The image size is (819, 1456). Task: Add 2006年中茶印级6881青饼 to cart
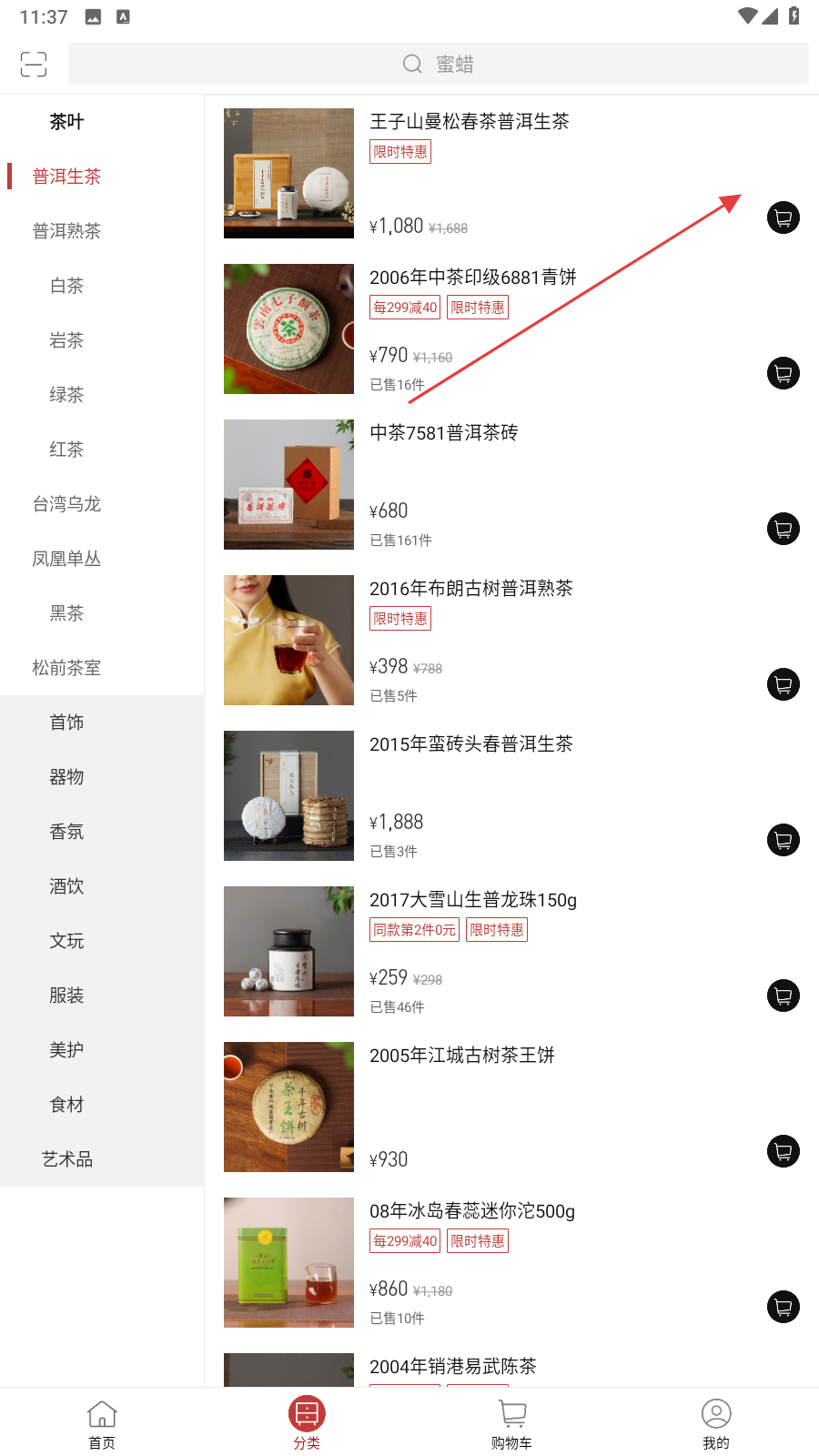(783, 373)
